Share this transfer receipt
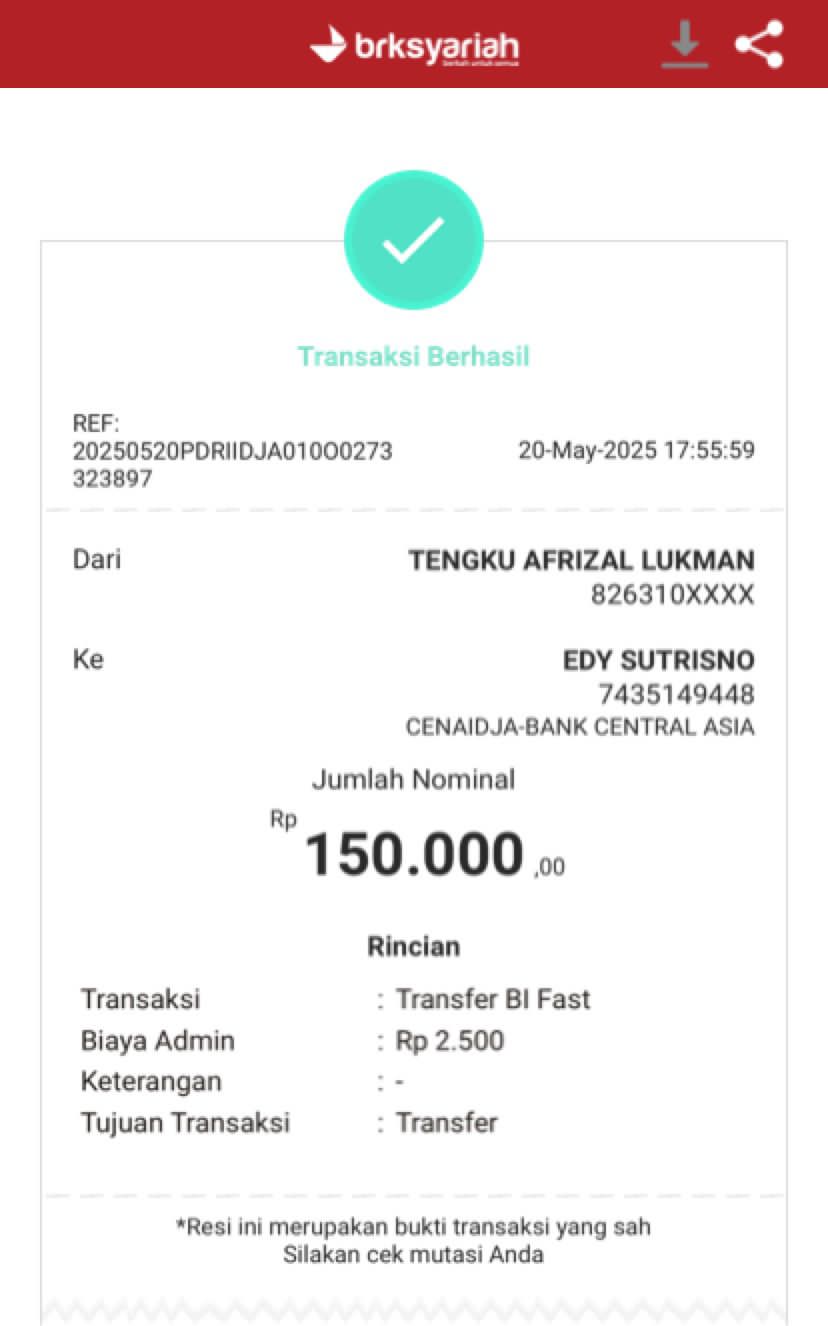828x1326 pixels. (x=759, y=45)
